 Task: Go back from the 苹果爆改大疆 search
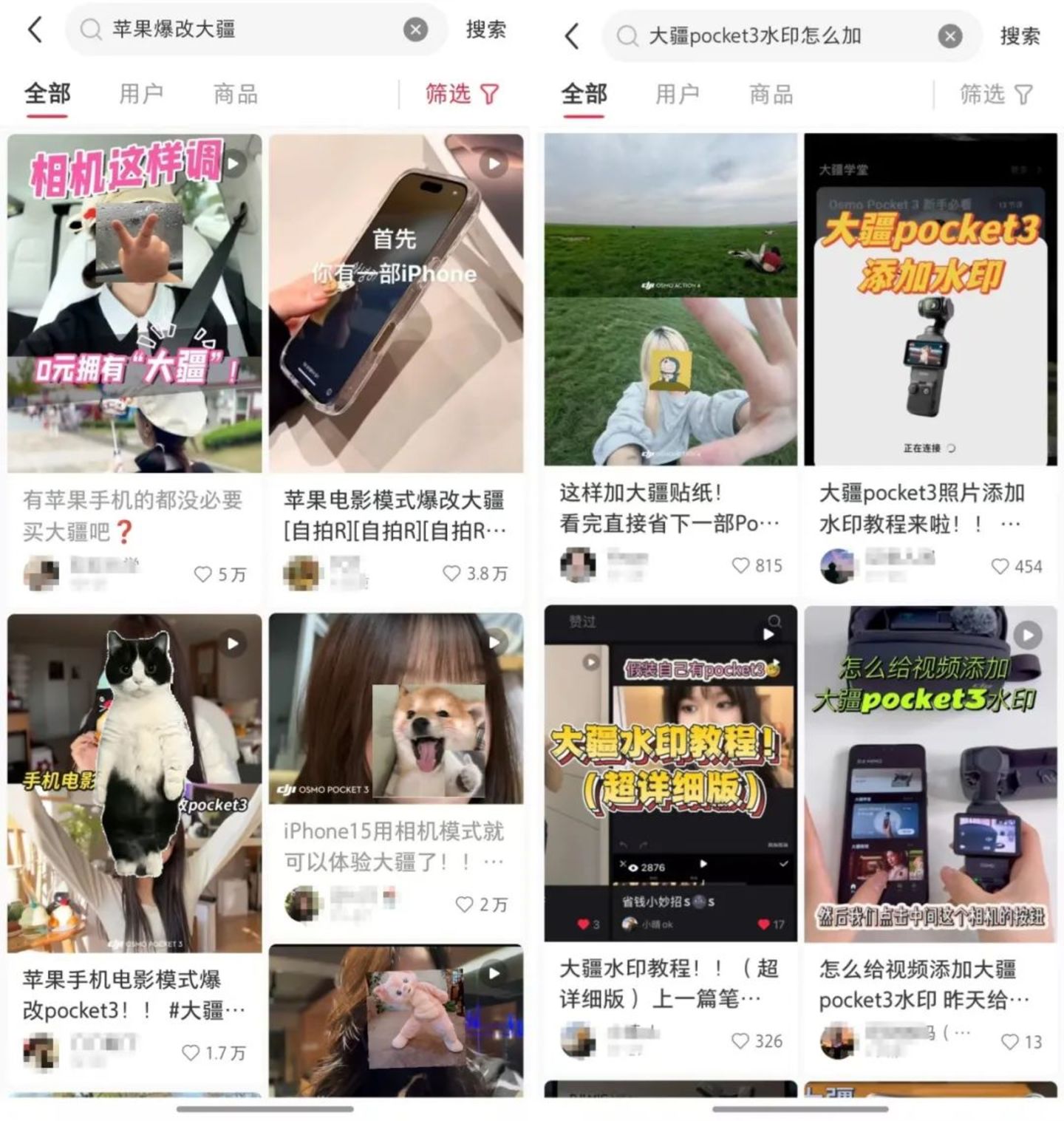(35, 30)
